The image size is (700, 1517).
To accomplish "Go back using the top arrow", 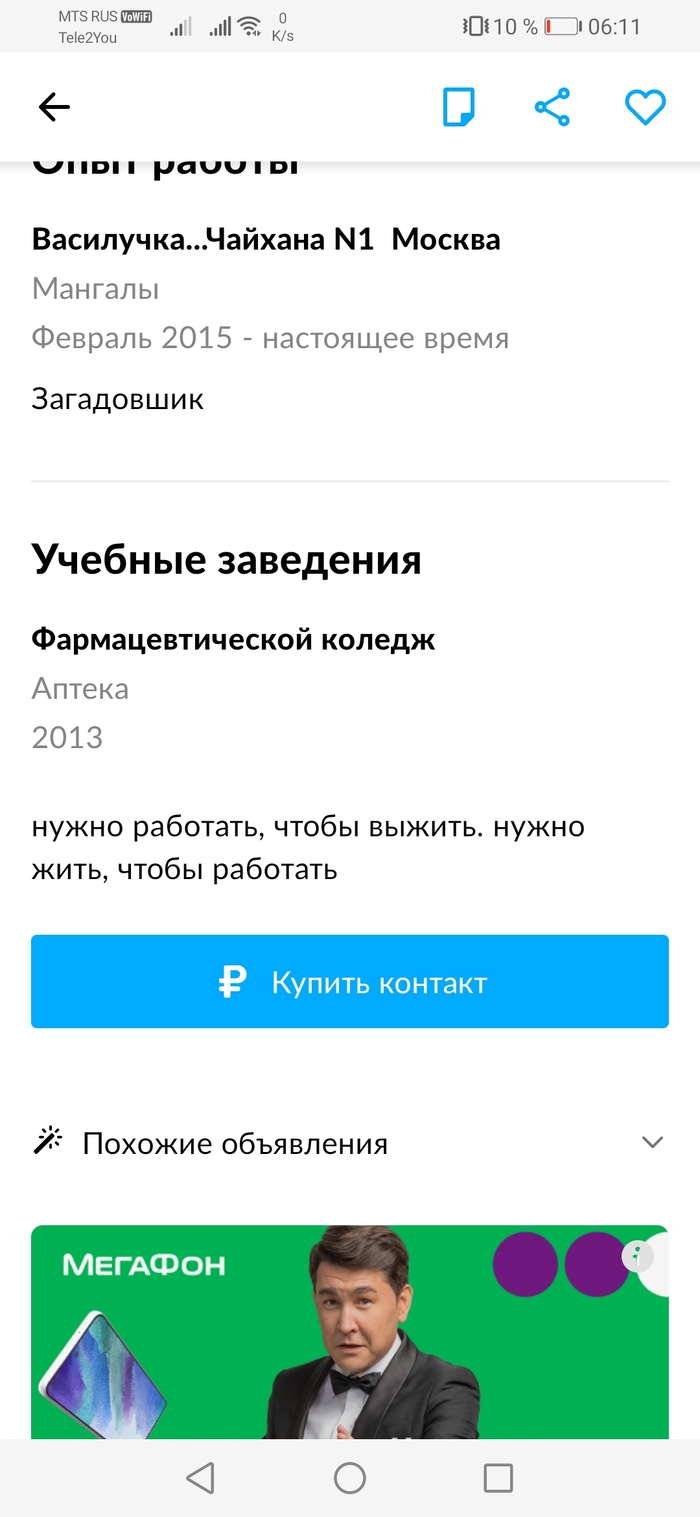I will point(54,107).
